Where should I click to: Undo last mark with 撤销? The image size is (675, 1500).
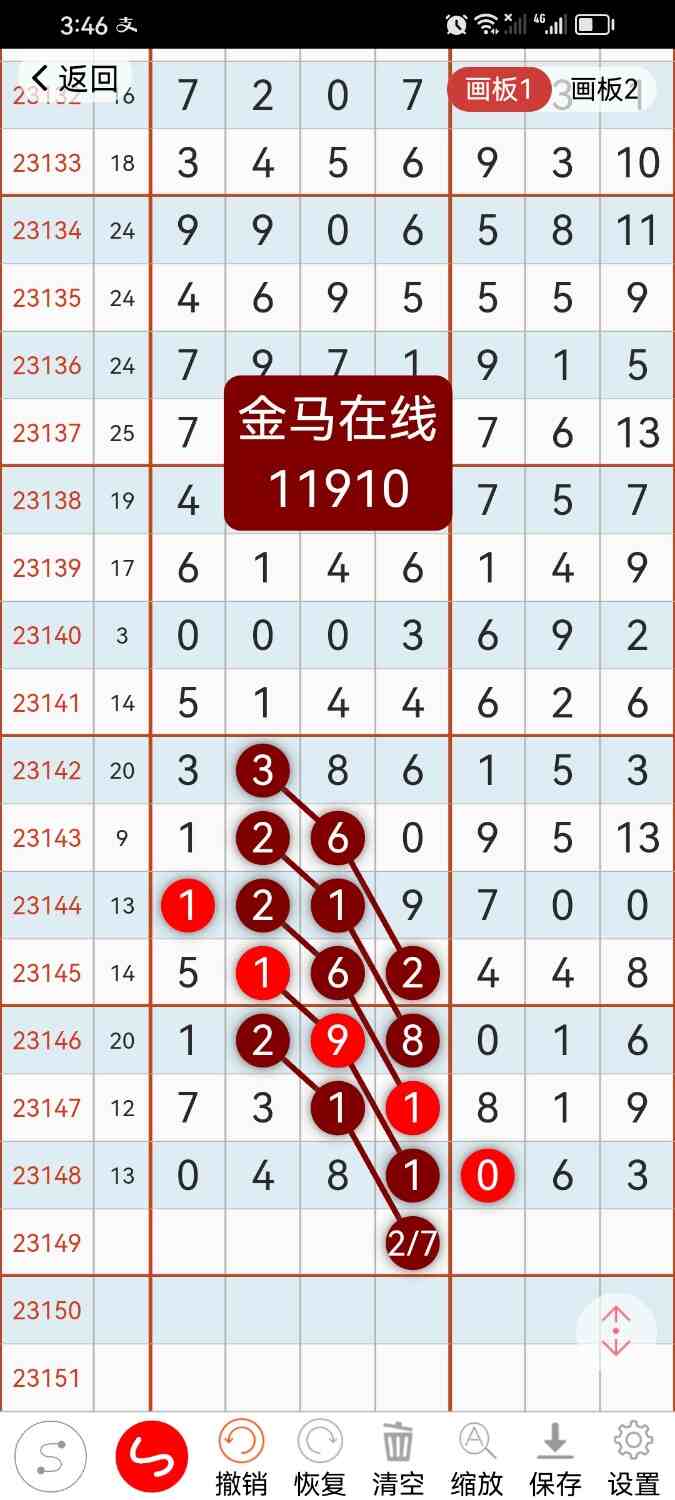[241, 1456]
